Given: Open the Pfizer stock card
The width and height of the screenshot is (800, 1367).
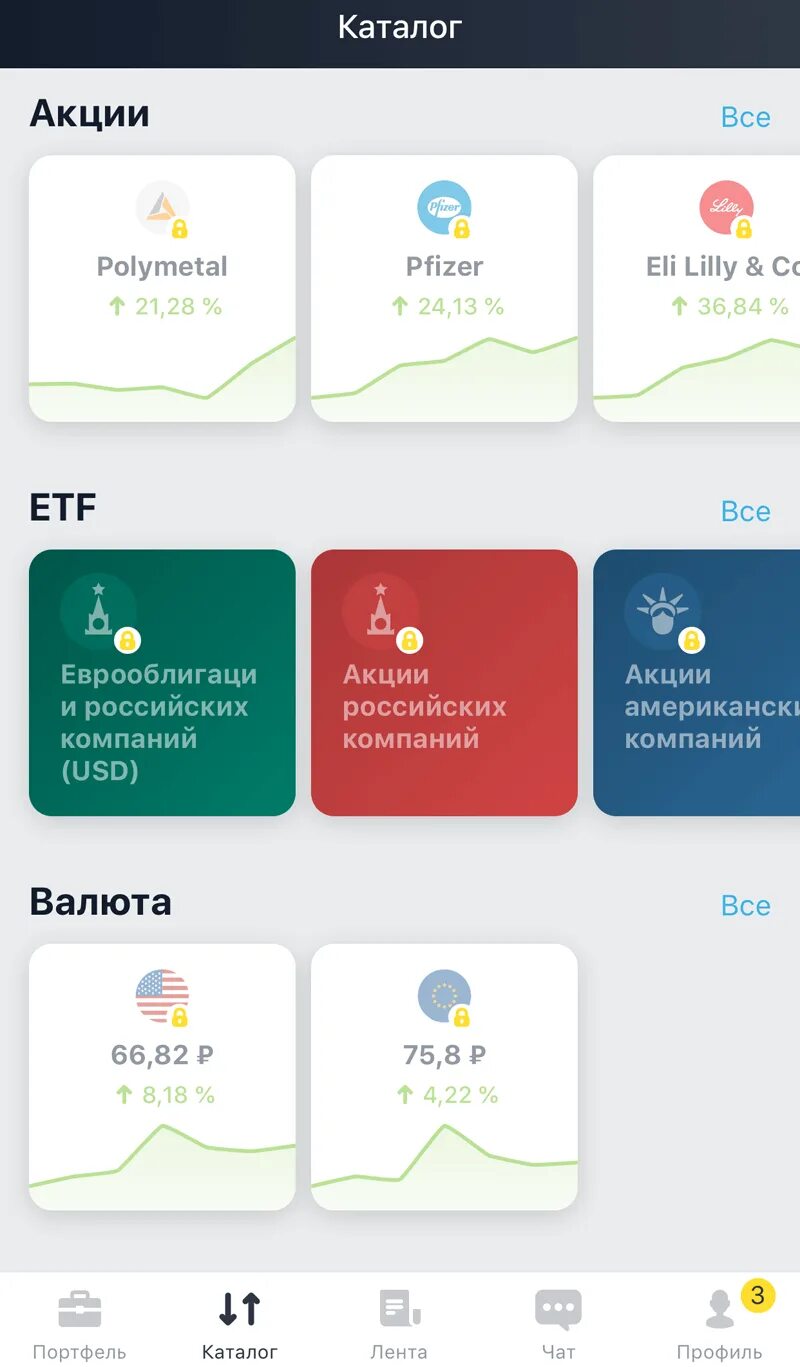Looking at the screenshot, I should coord(444,288).
